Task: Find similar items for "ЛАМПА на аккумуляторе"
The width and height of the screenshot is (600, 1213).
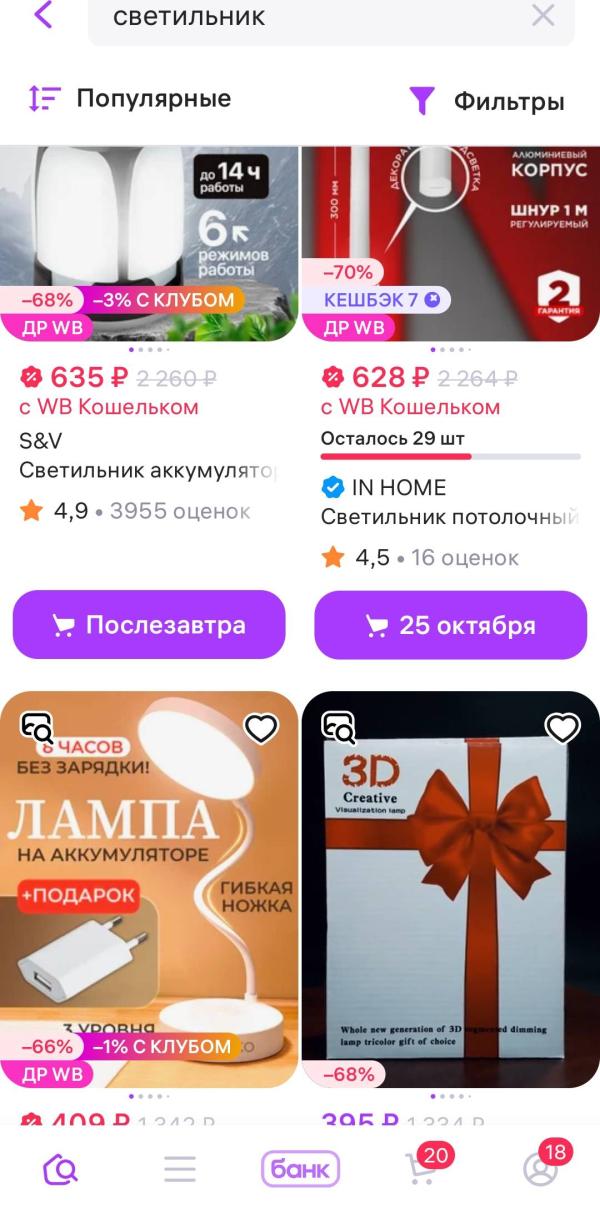Action: [37, 729]
